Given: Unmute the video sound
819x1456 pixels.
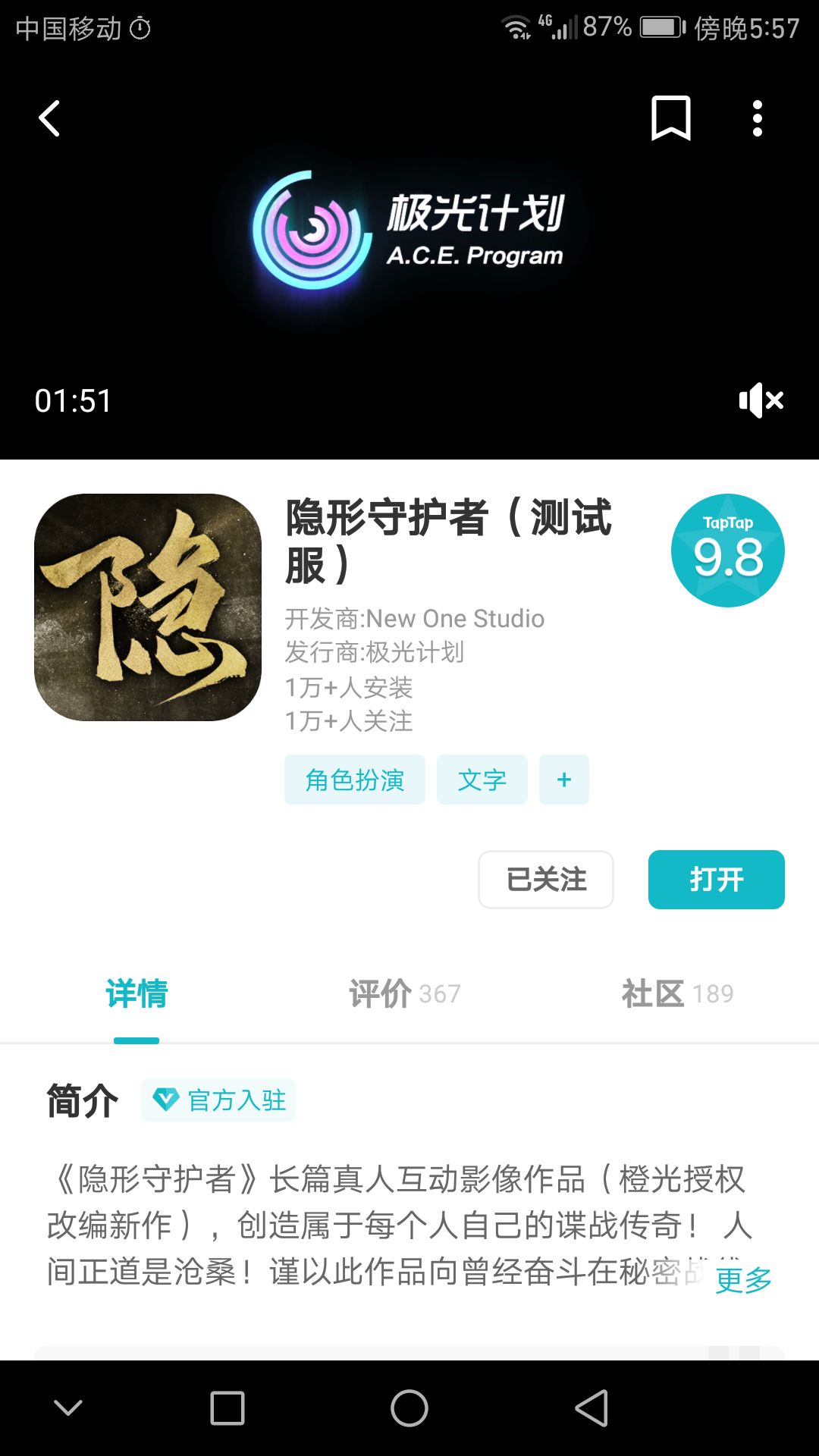Looking at the screenshot, I should 761,400.
